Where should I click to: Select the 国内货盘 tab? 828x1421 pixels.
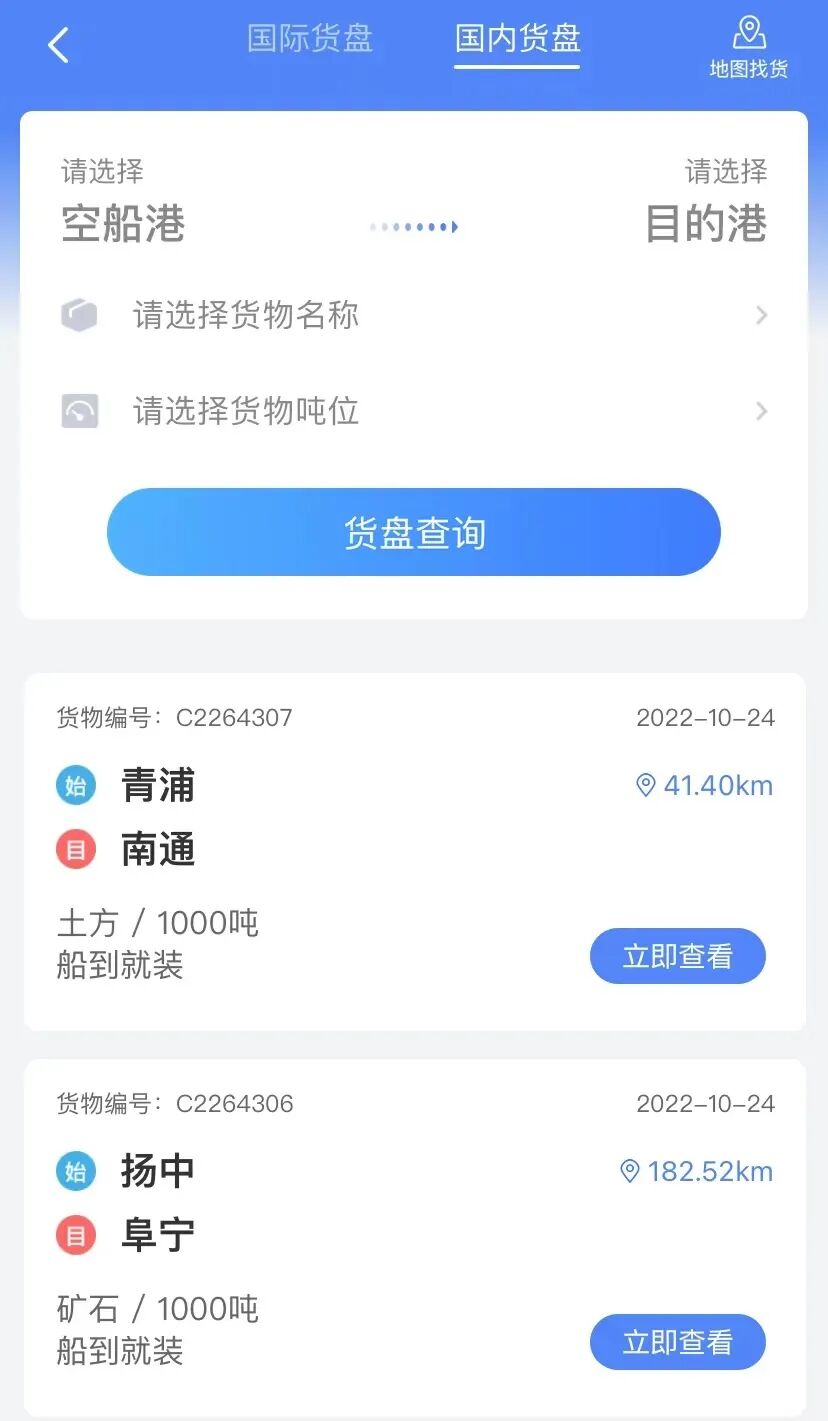click(x=517, y=39)
